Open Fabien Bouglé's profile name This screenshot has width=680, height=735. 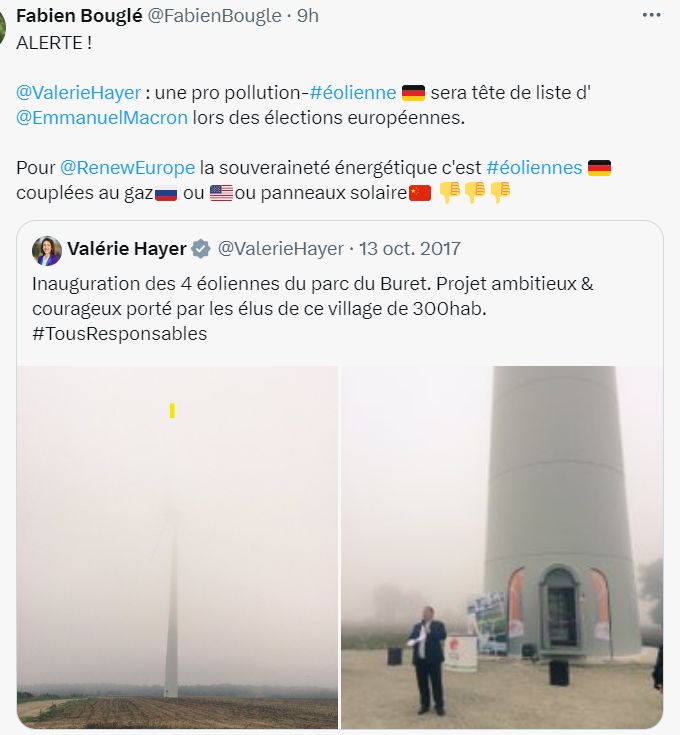pyautogui.click(x=72, y=15)
